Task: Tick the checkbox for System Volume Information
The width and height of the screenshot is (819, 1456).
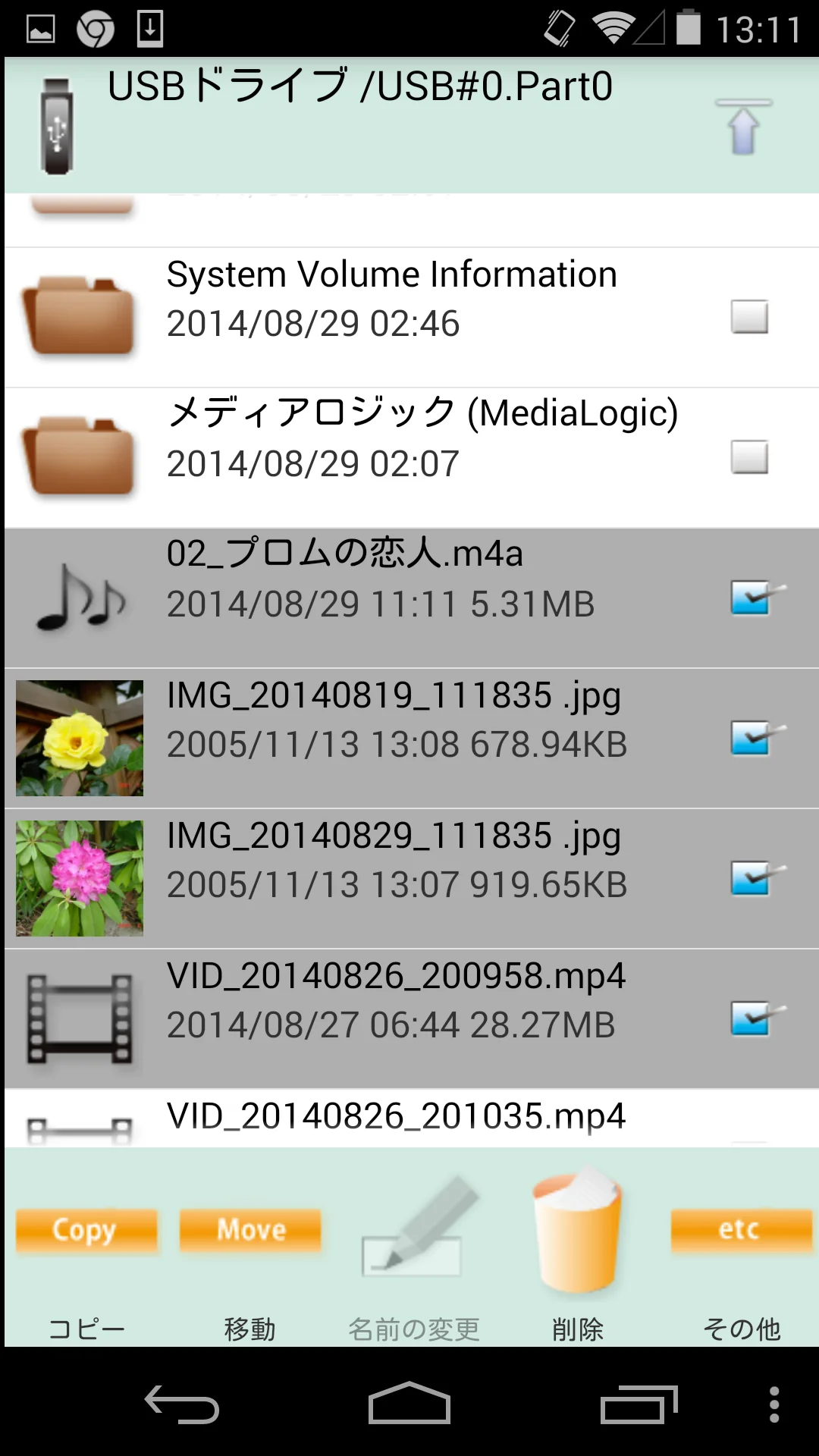Action: click(x=749, y=317)
